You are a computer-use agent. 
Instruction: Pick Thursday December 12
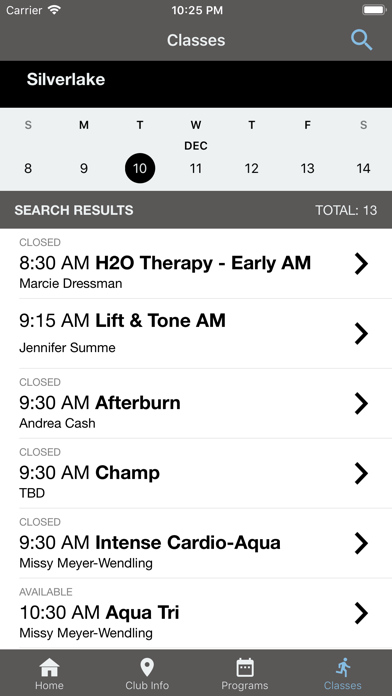point(252,168)
